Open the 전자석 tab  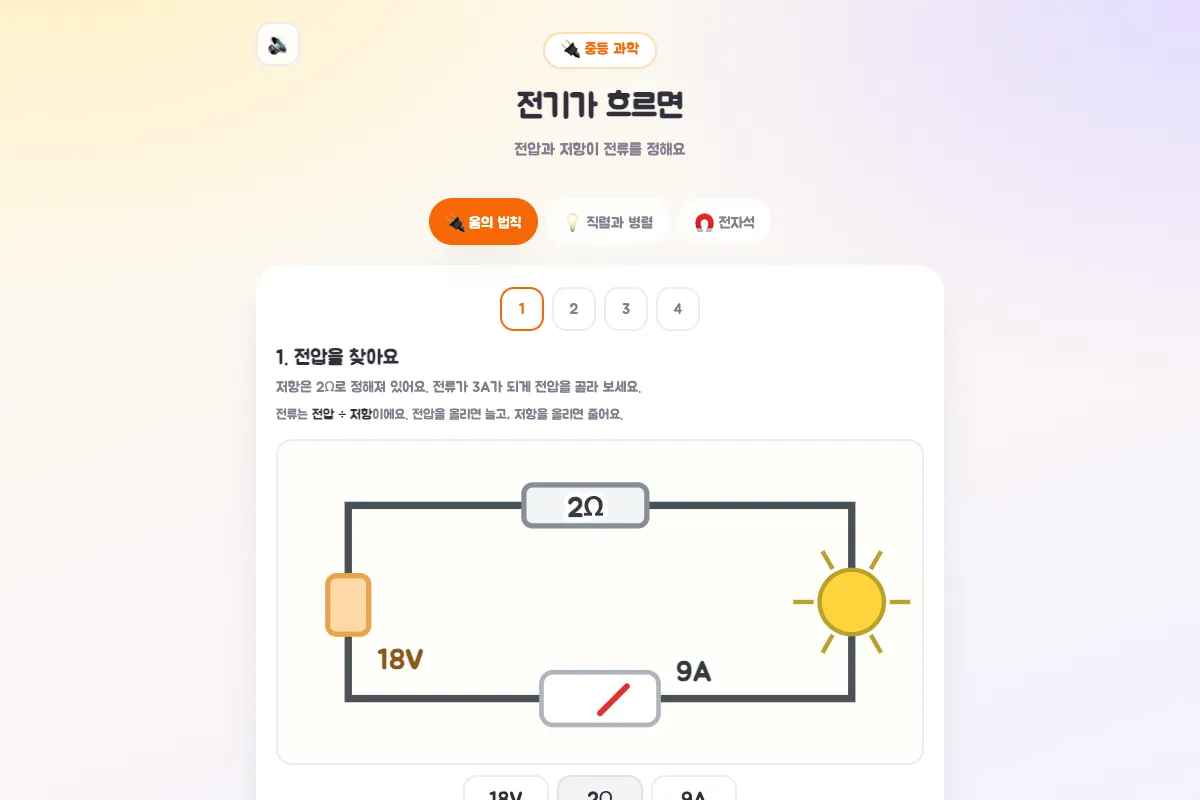(724, 222)
